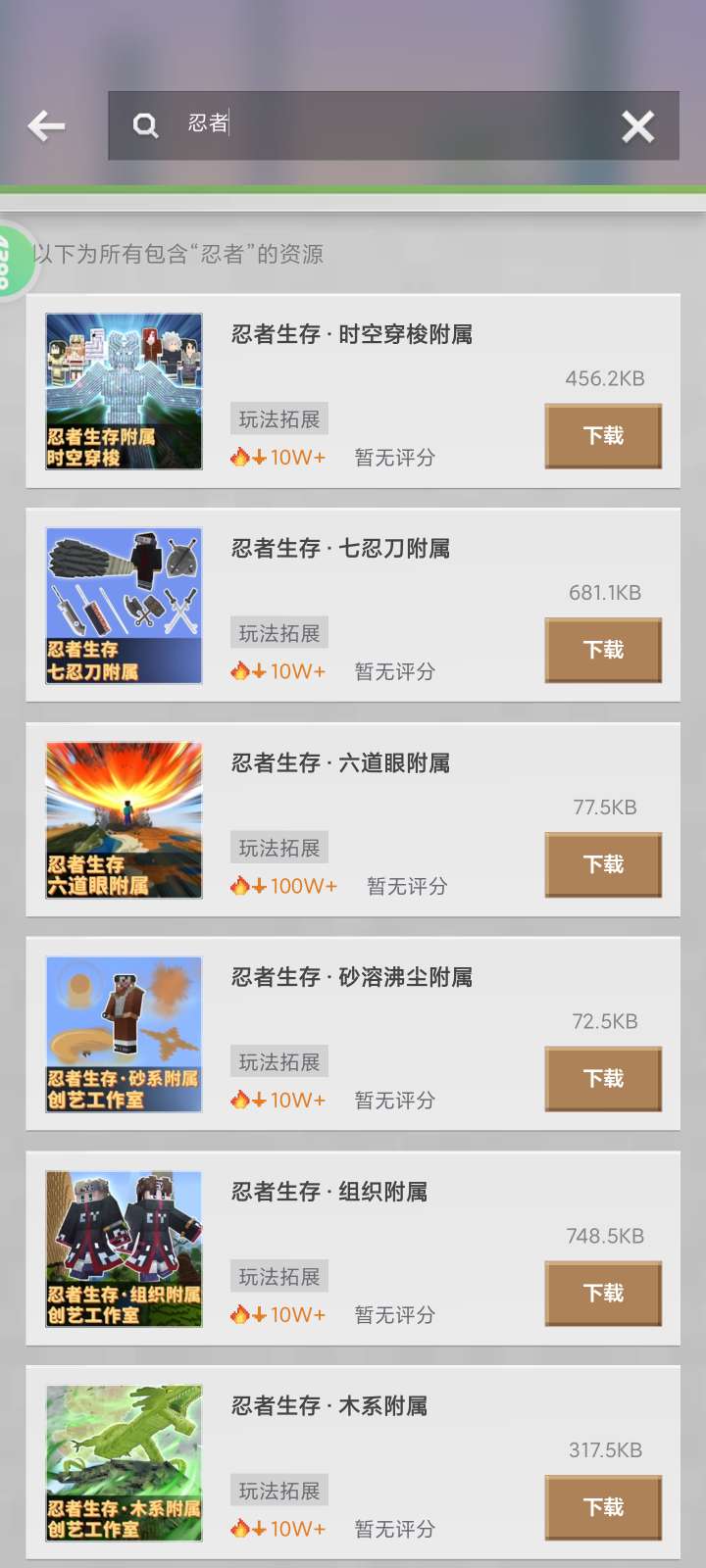Download 忍者生存·七忍刀附属
The height and width of the screenshot is (1568, 706).
pyautogui.click(x=603, y=650)
